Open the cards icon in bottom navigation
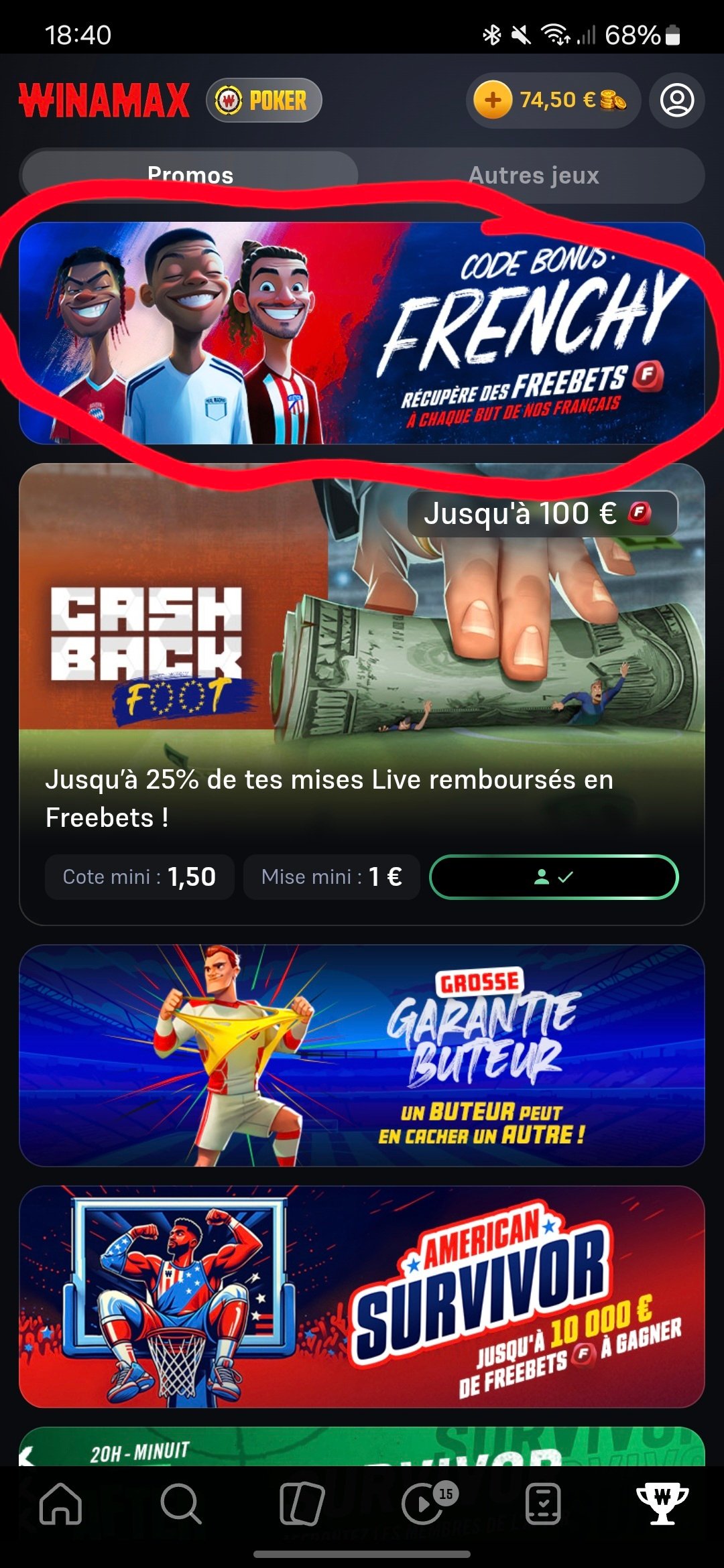This screenshot has height=1568, width=724. (302, 1503)
